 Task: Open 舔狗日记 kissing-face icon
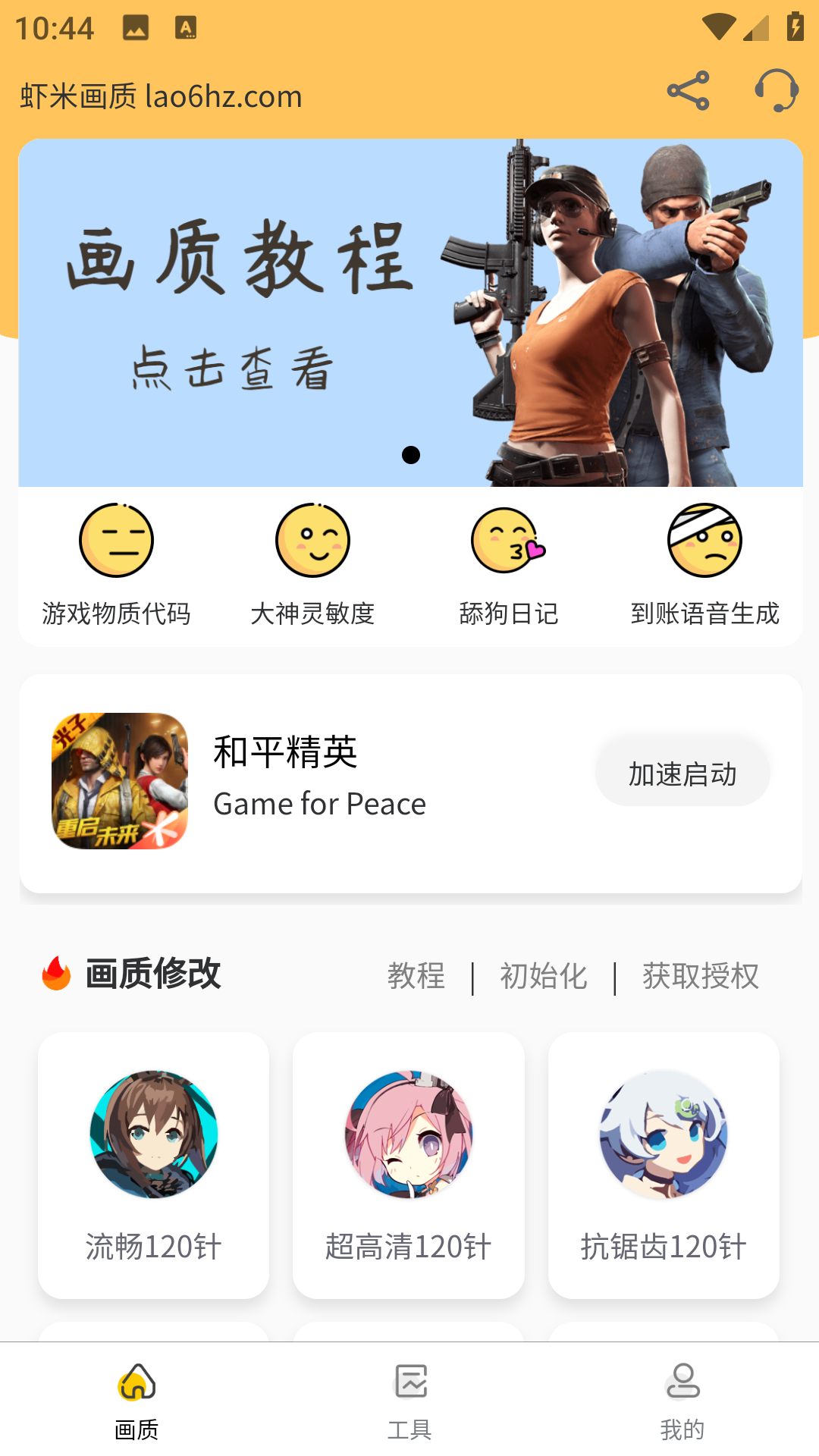510,540
